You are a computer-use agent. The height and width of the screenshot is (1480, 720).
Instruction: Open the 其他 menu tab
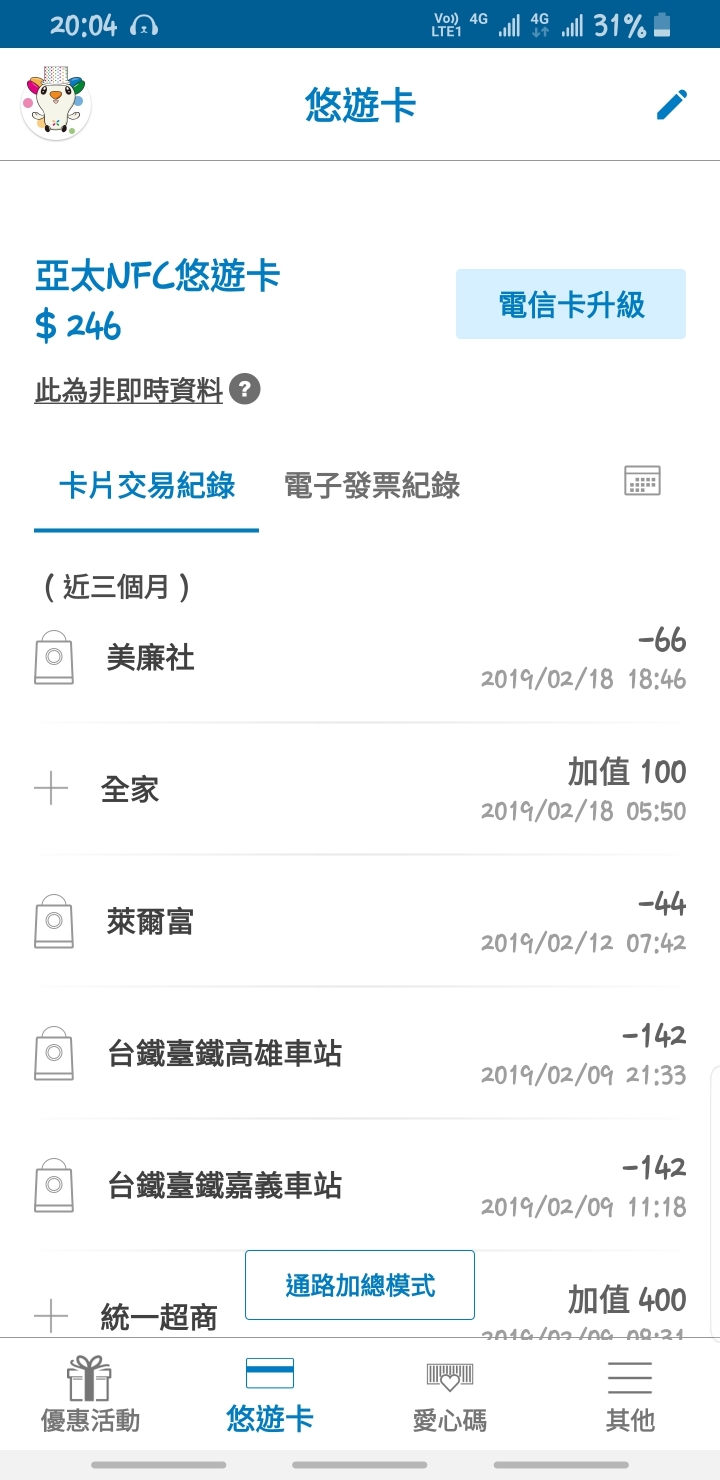click(630, 1395)
